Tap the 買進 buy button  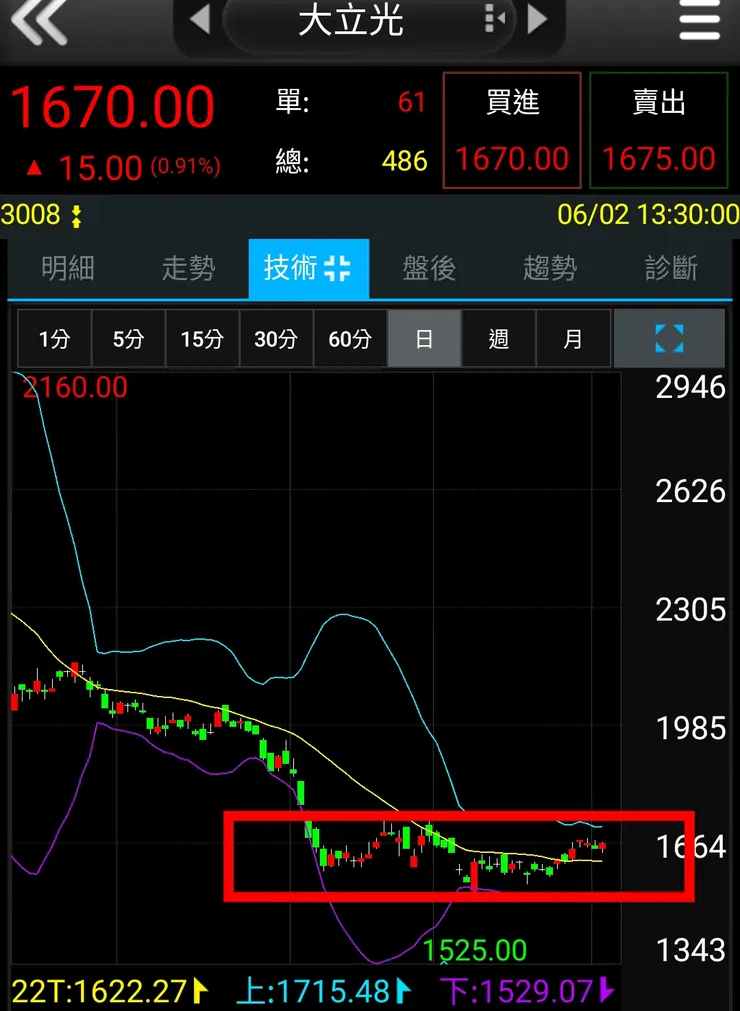[x=512, y=130]
